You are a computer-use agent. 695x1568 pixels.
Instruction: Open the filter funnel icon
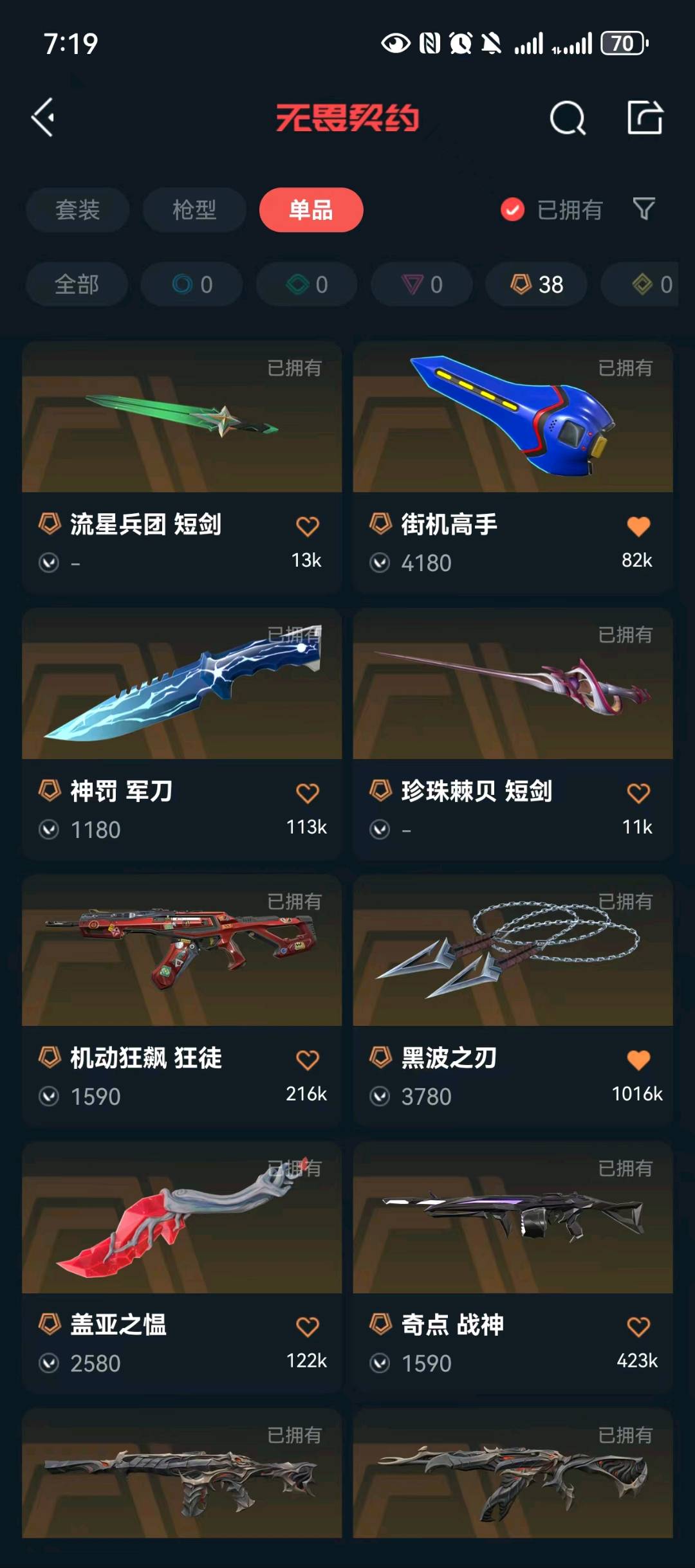point(644,208)
